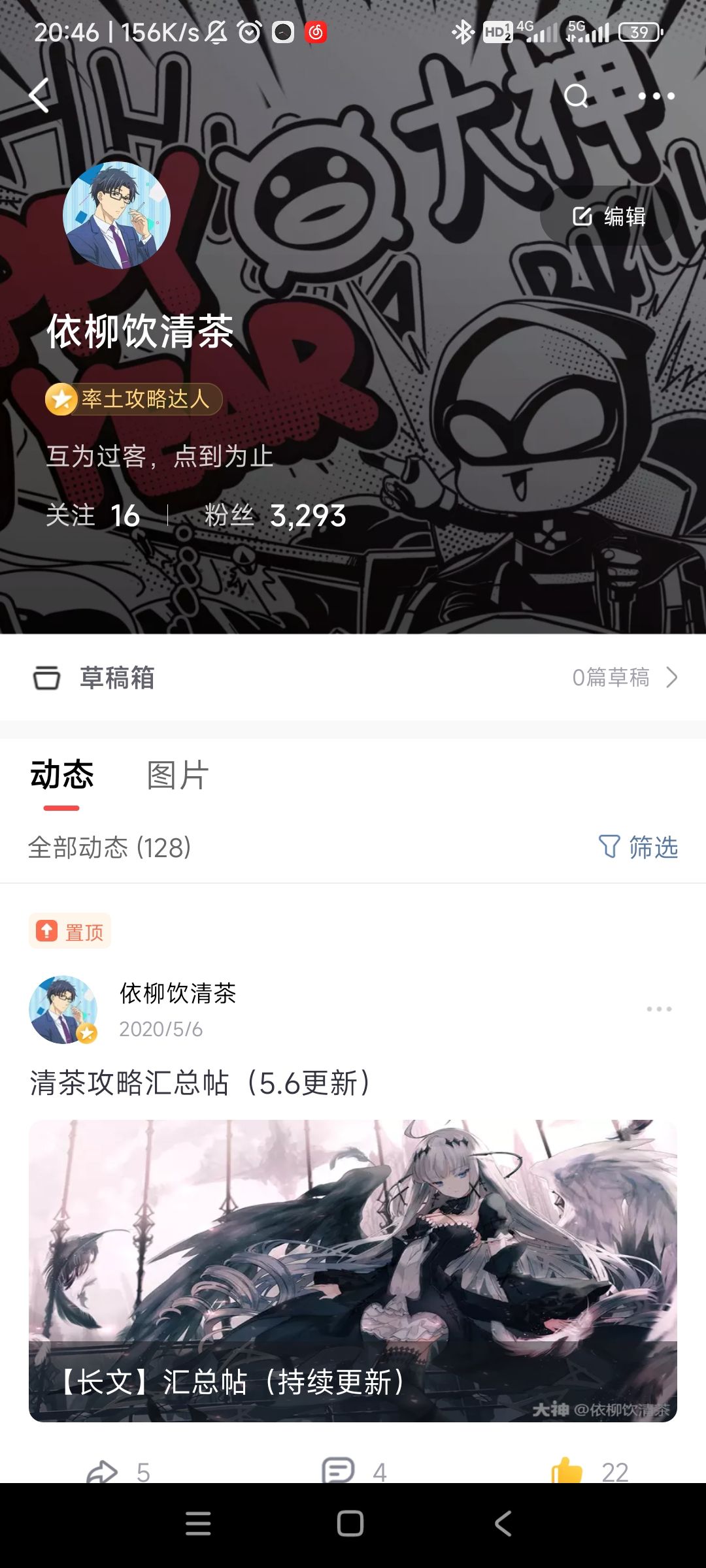Image resolution: width=706 pixels, height=1568 pixels.
Task: Tap the back arrow to return
Action: pyautogui.click(x=39, y=93)
